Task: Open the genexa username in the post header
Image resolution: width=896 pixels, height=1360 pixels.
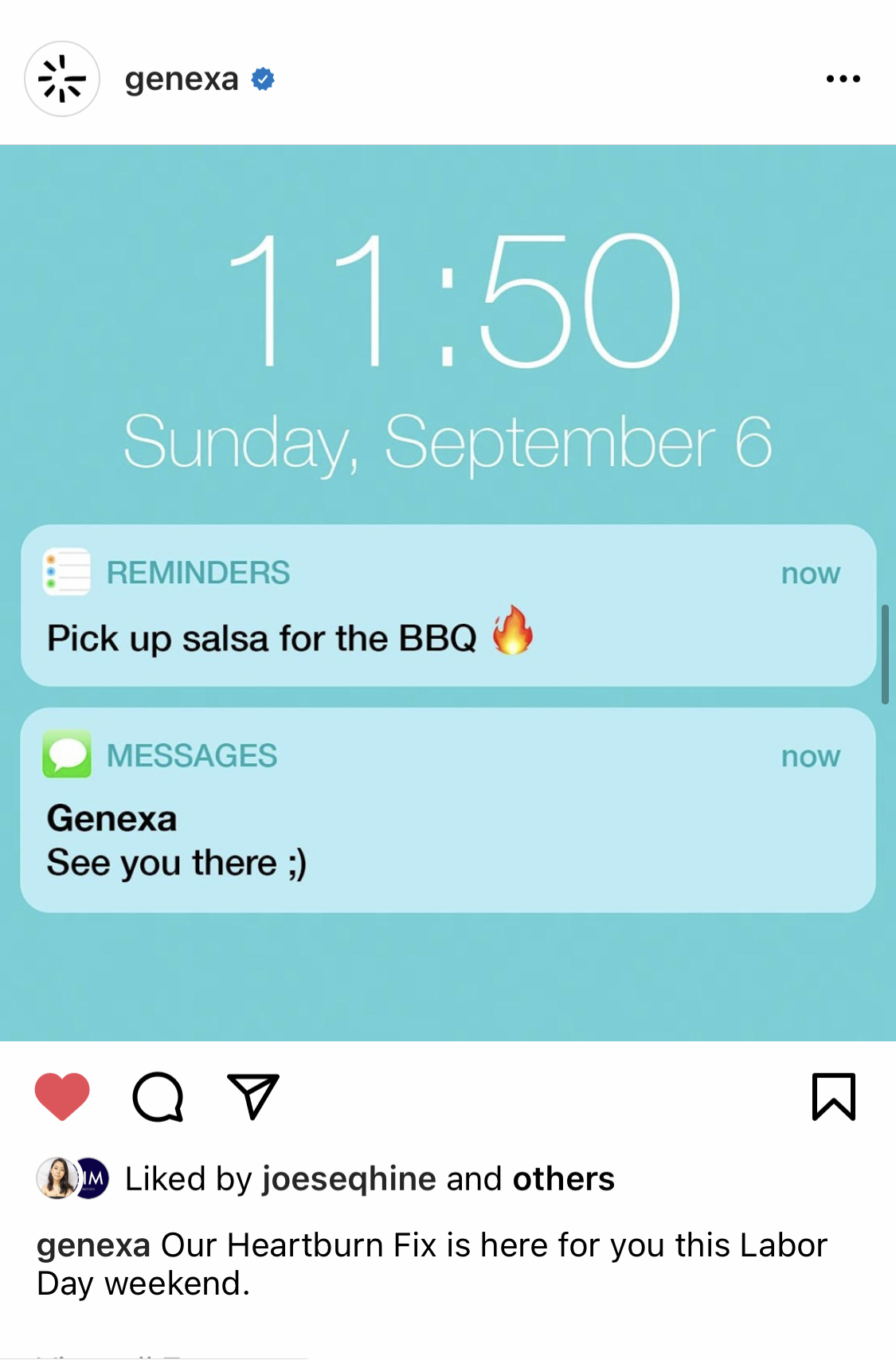Action: (182, 79)
